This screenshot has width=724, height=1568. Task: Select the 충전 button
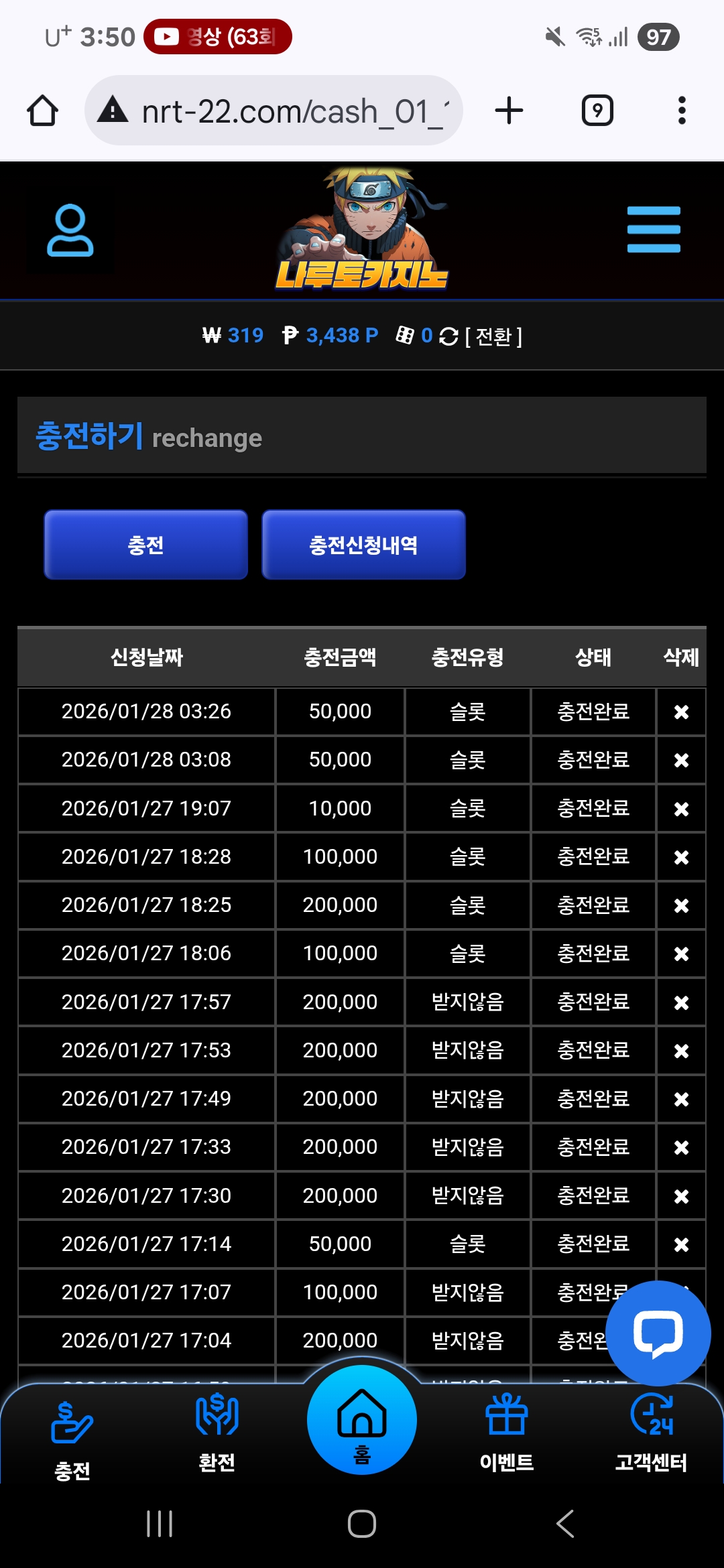(146, 545)
